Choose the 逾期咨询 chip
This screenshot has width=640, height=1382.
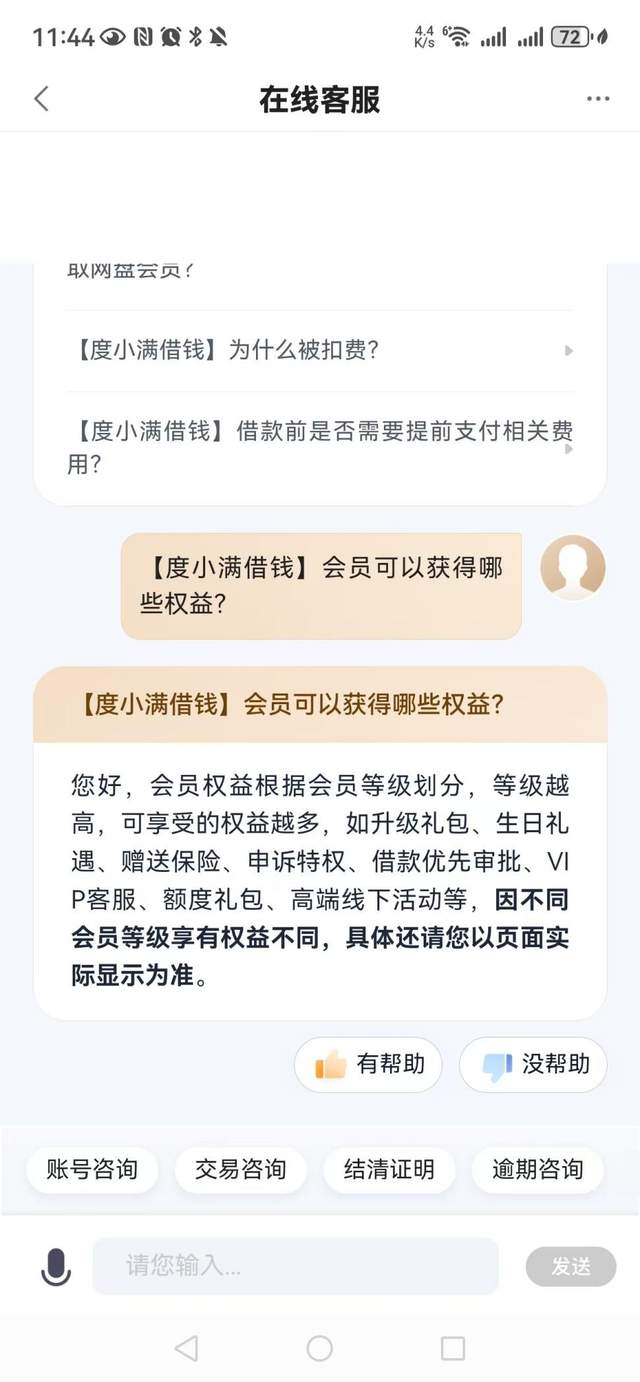click(537, 1169)
